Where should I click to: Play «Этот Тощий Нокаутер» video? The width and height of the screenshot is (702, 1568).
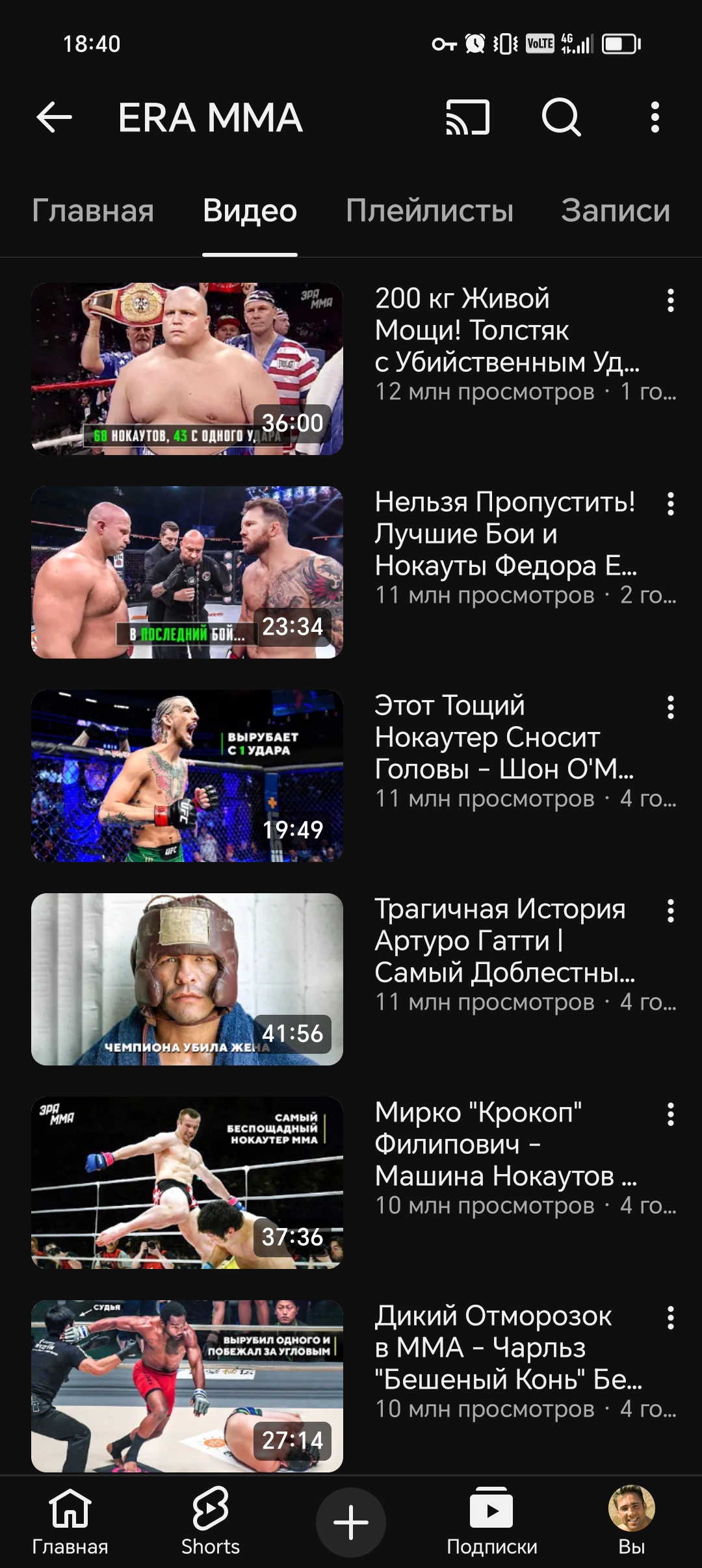tap(187, 776)
